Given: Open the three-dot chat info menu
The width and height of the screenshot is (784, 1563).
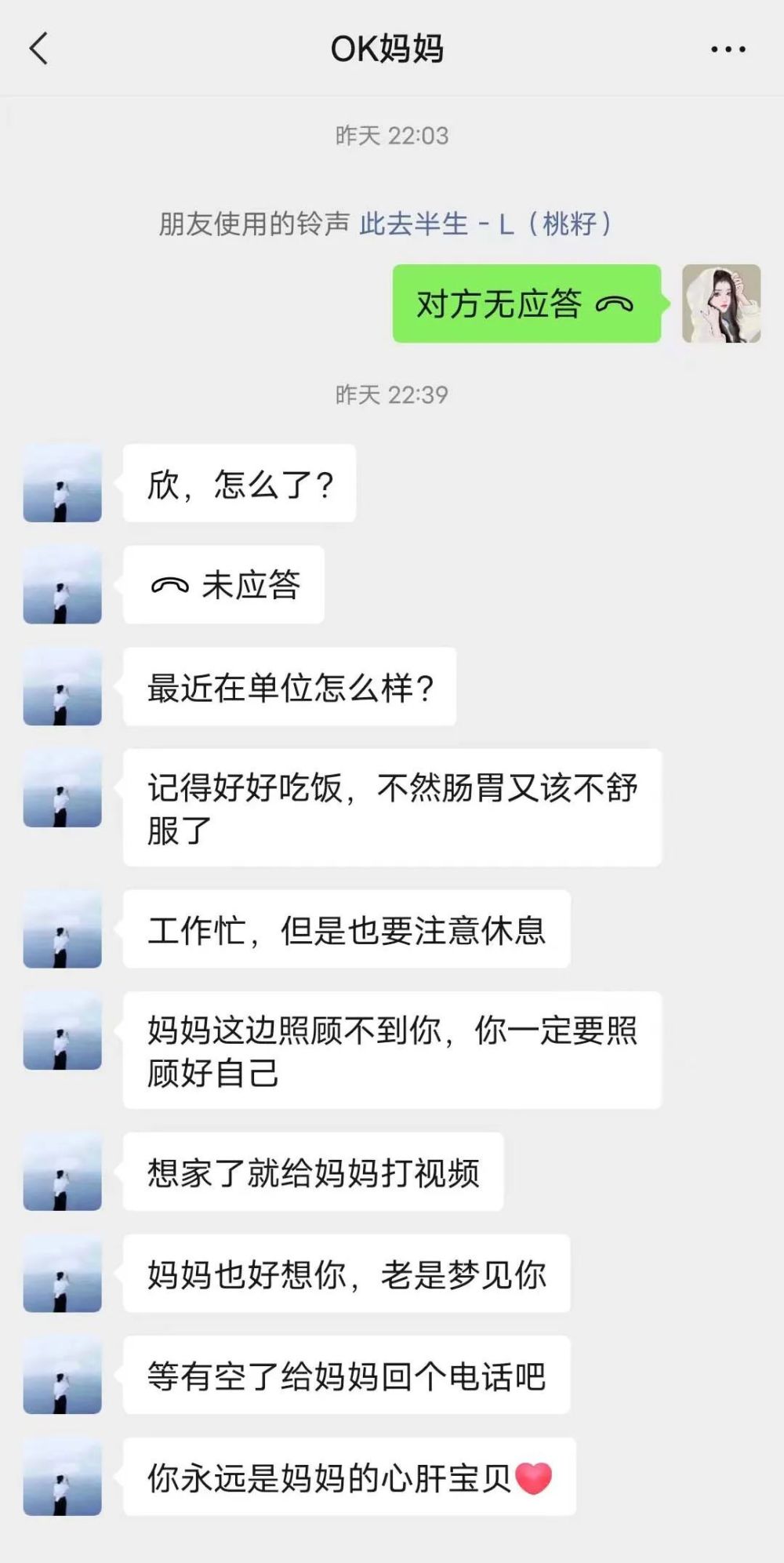Looking at the screenshot, I should coord(728,49).
